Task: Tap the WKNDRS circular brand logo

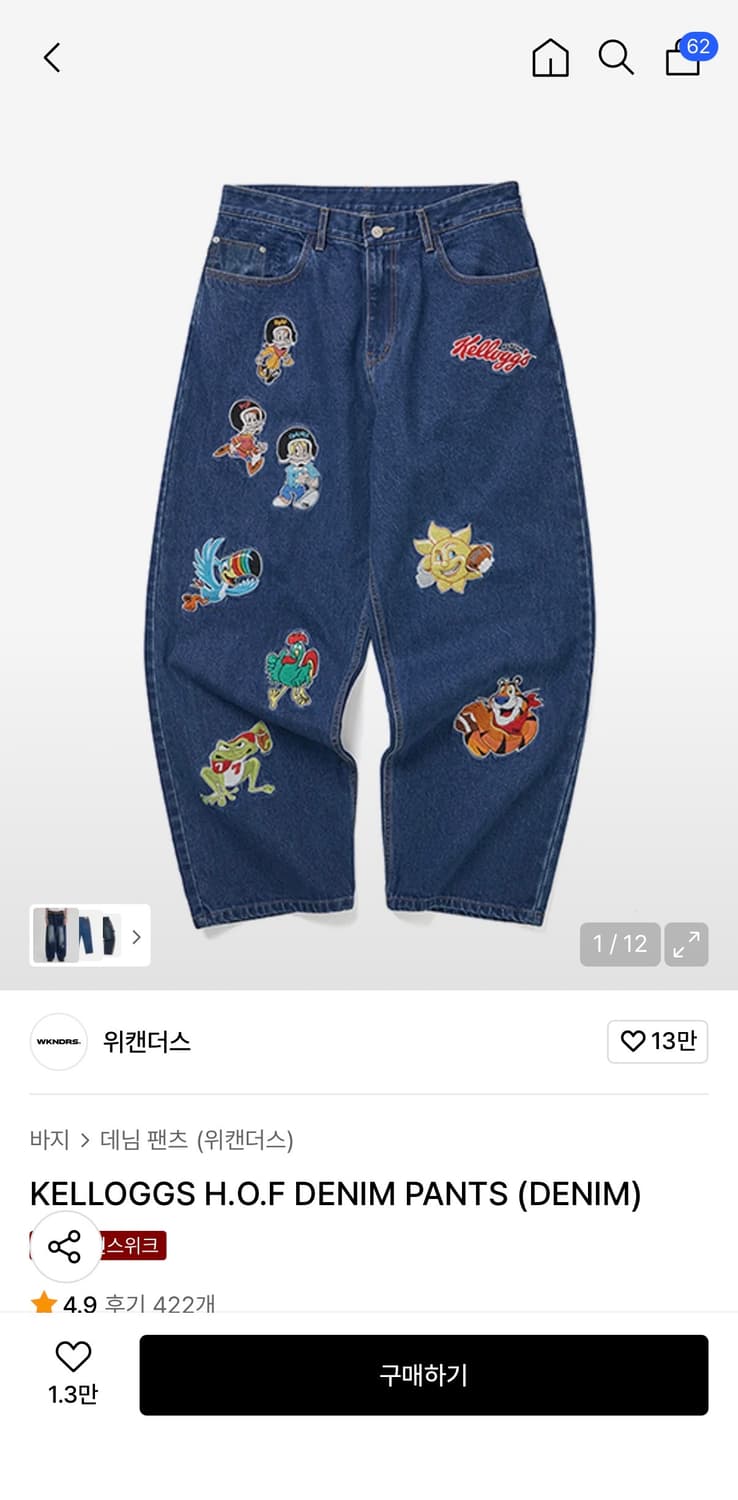Action: point(58,1041)
